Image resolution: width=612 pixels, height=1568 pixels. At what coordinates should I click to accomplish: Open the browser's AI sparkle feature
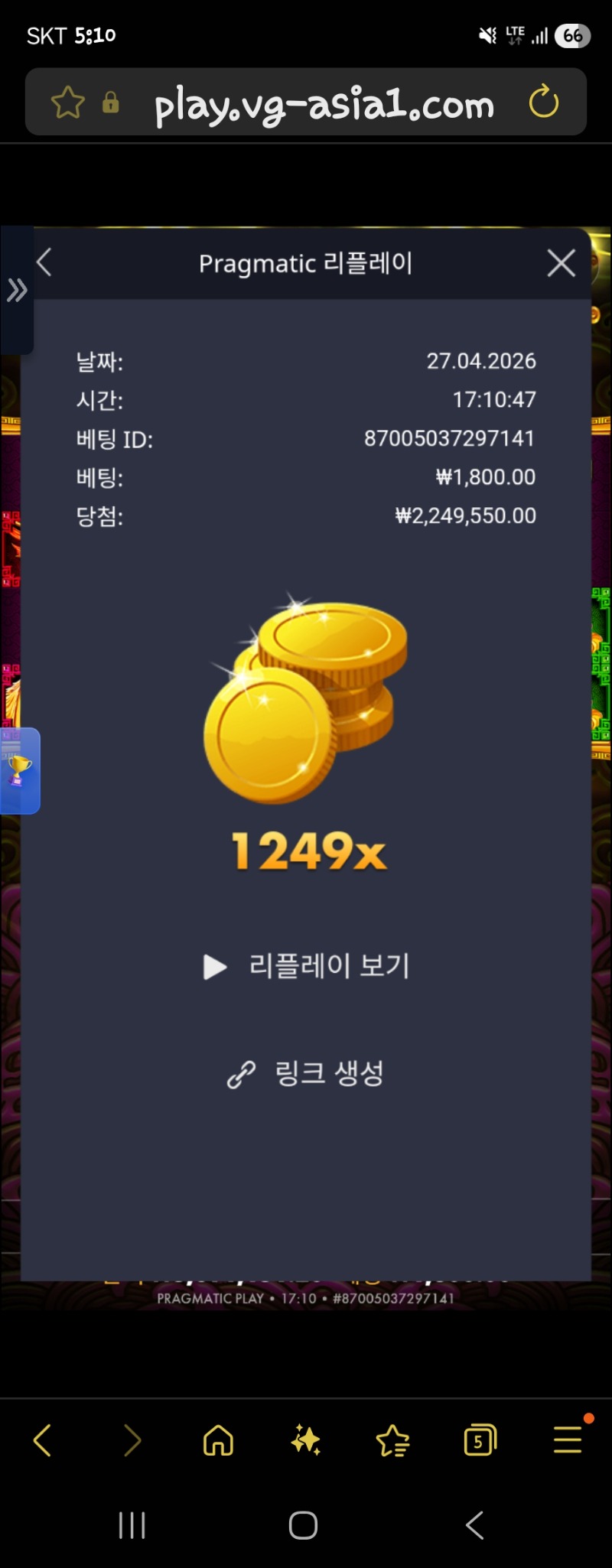[x=306, y=1441]
